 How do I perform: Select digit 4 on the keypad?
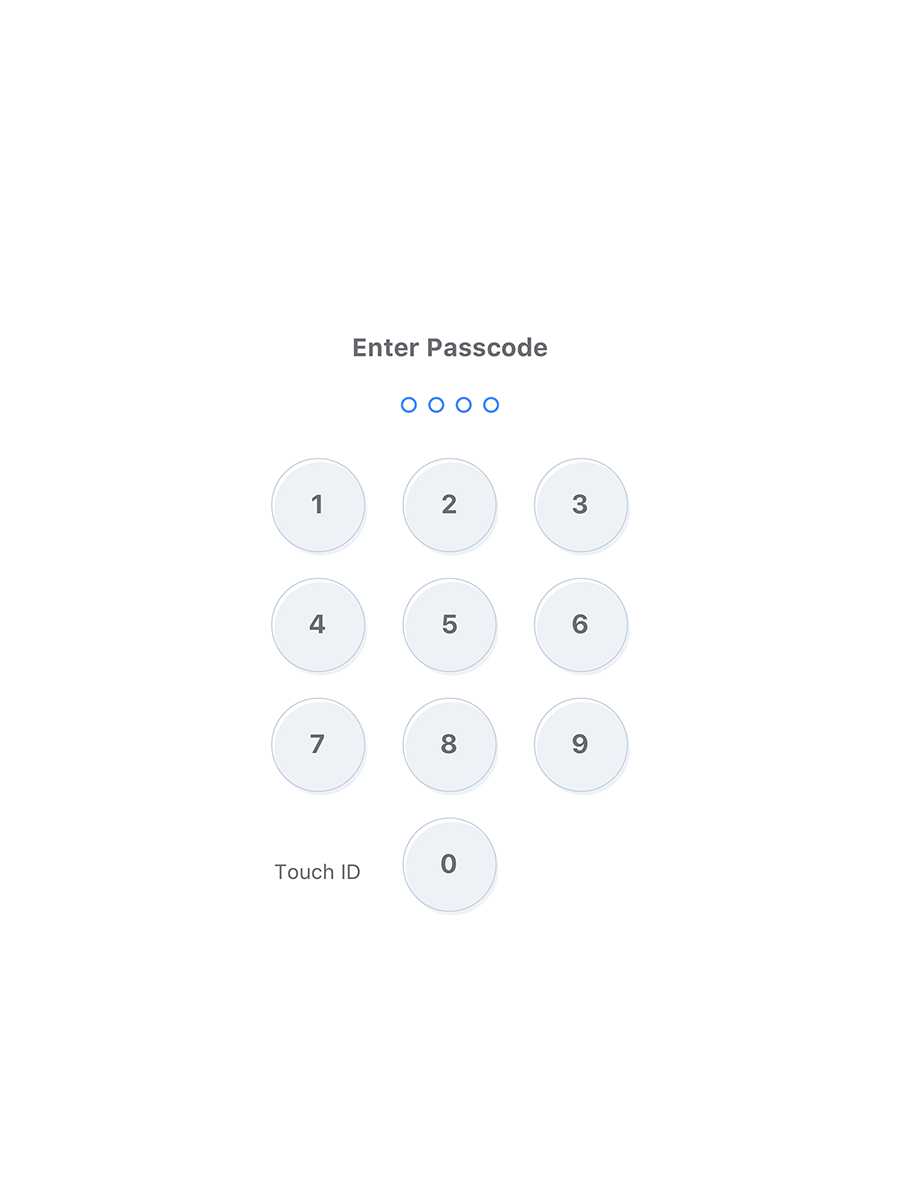pyautogui.click(x=318, y=625)
